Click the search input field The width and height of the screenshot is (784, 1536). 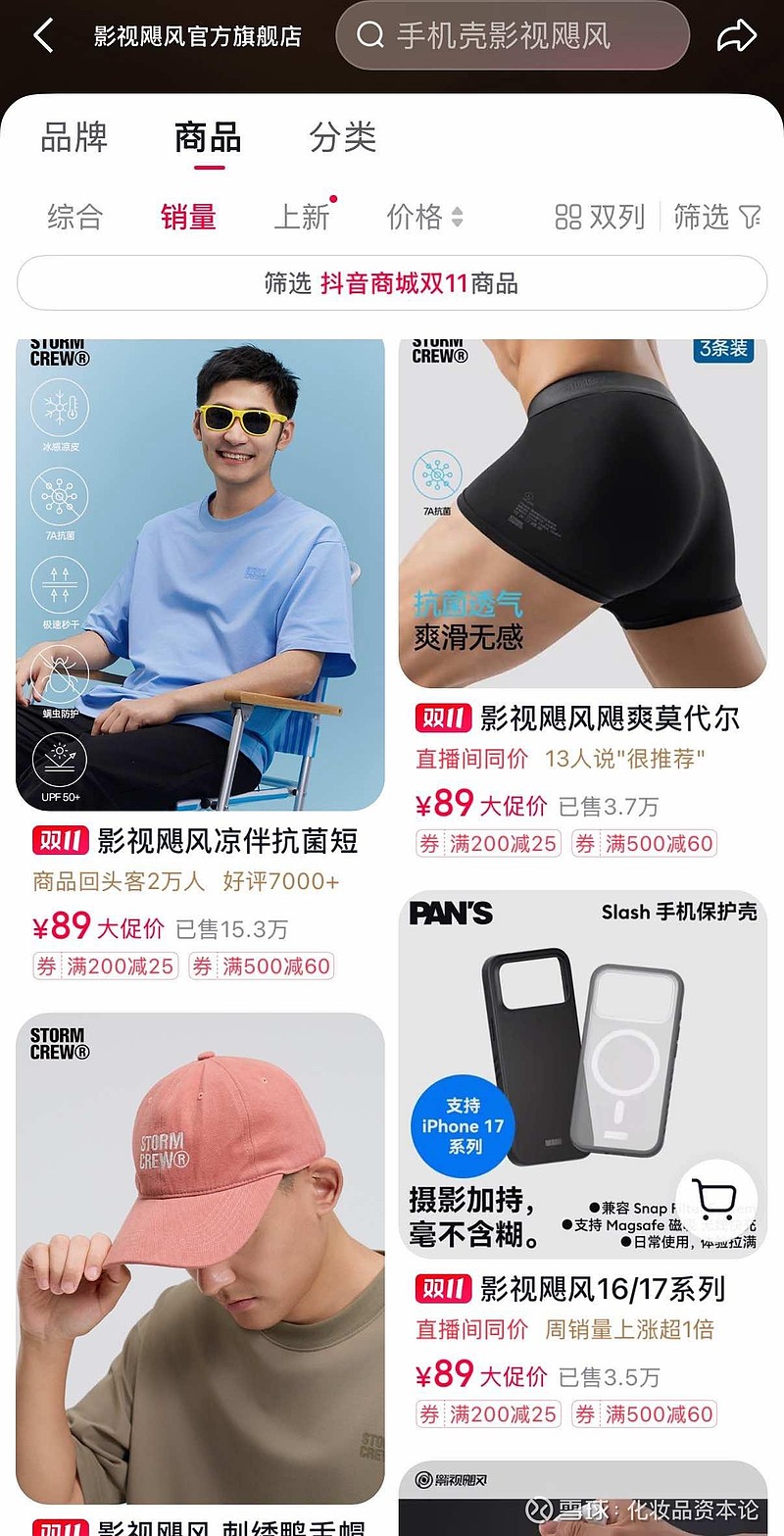pyautogui.click(x=510, y=35)
